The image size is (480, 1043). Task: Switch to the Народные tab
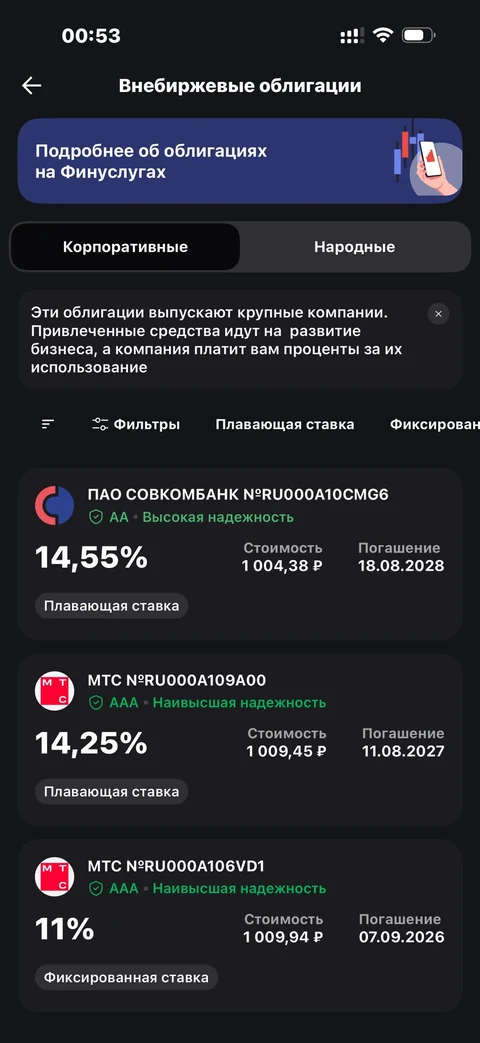coord(354,247)
